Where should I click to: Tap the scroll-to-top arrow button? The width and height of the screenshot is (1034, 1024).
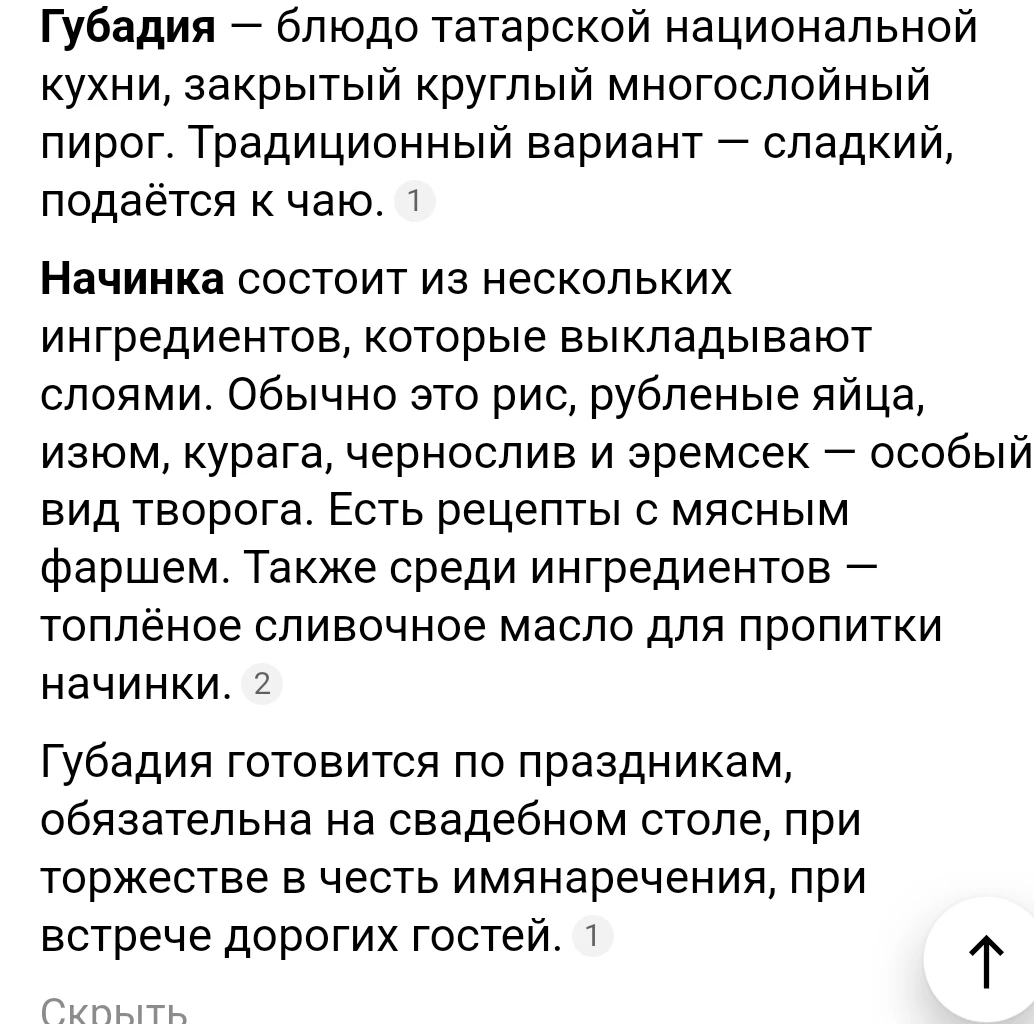[985, 962]
